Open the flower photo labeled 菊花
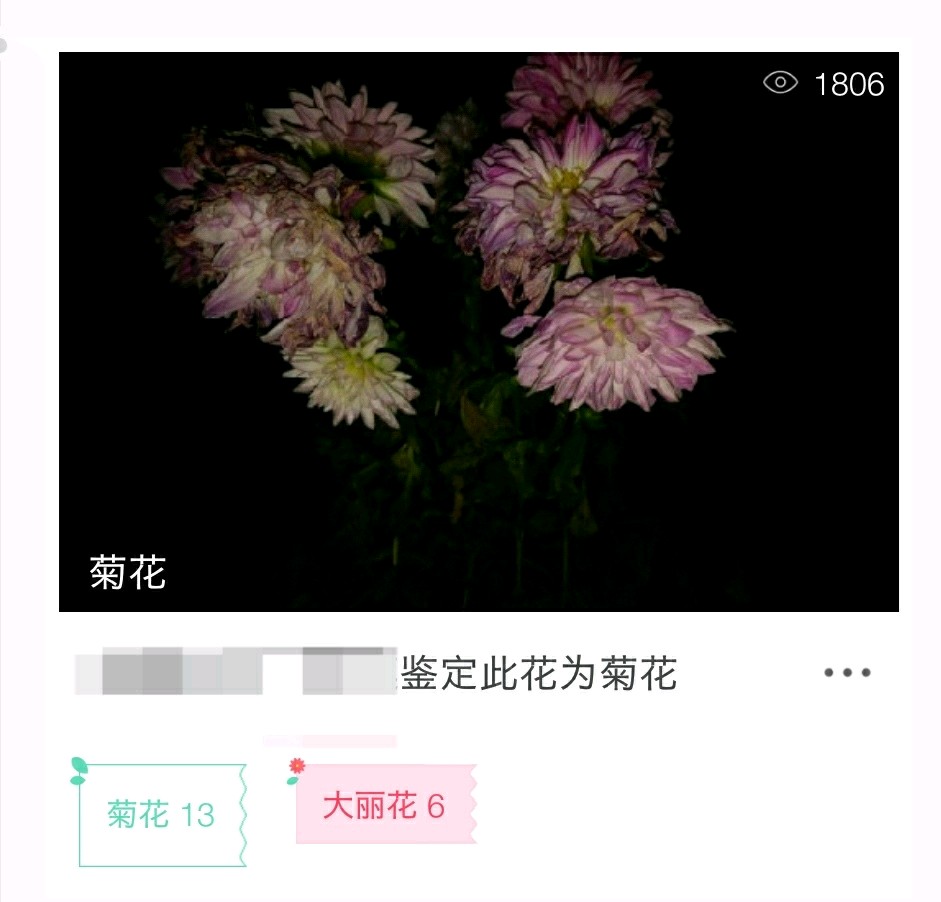 tap(478, 330)
